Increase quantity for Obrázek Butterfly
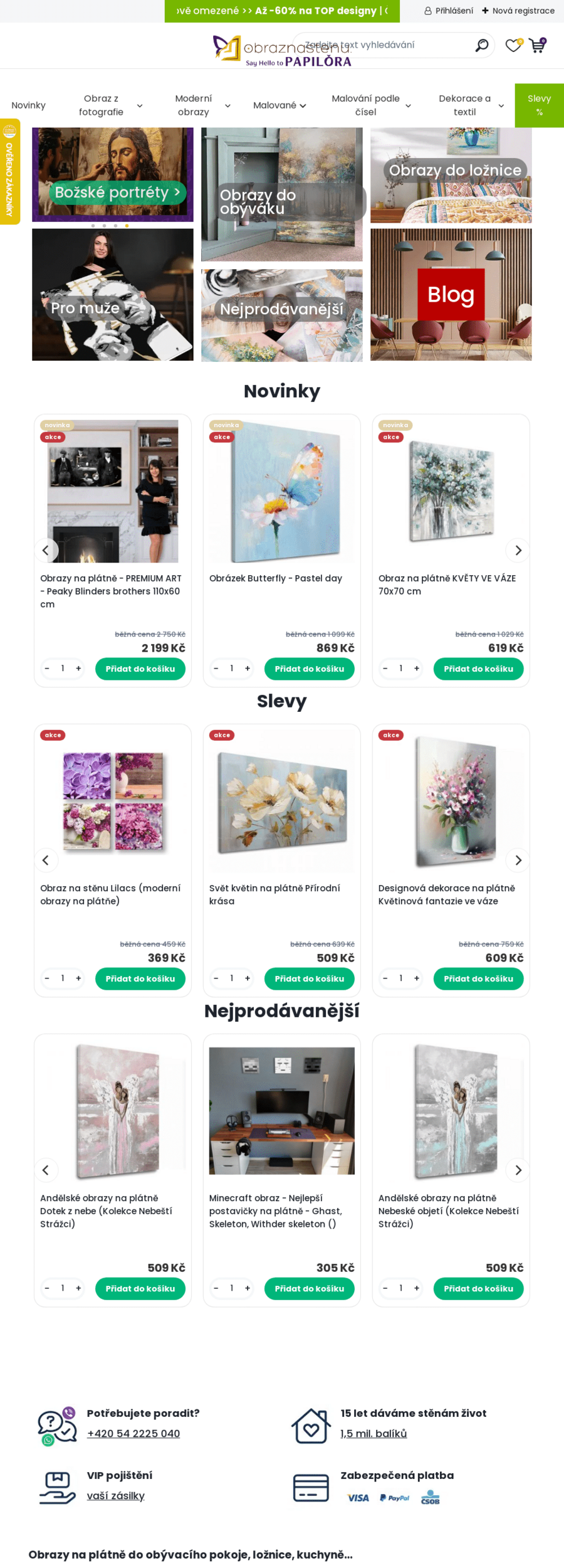Viewport: 564px width, 1568px height. [248, 669]
